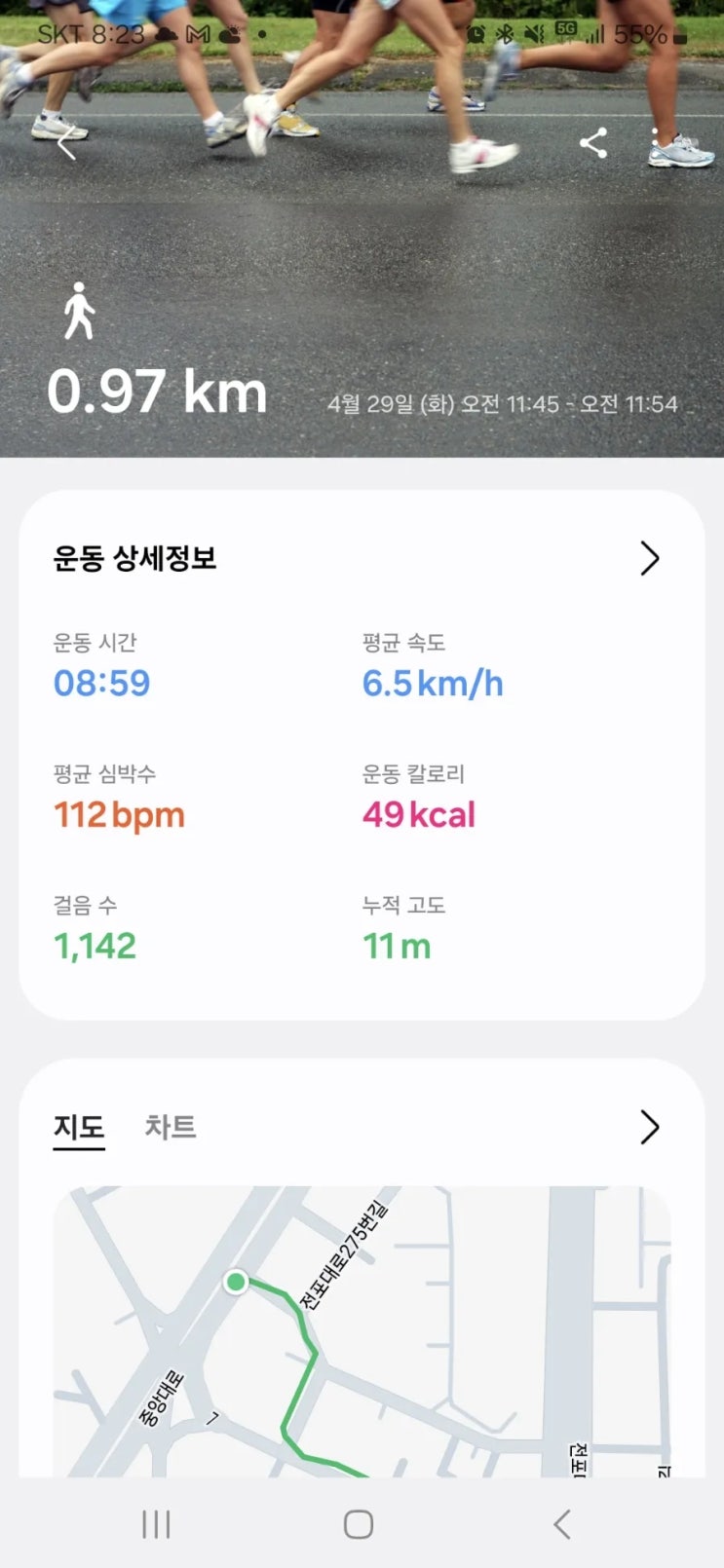Select the 지도 tab
Screen dimensions: 724x1568
79,1127
